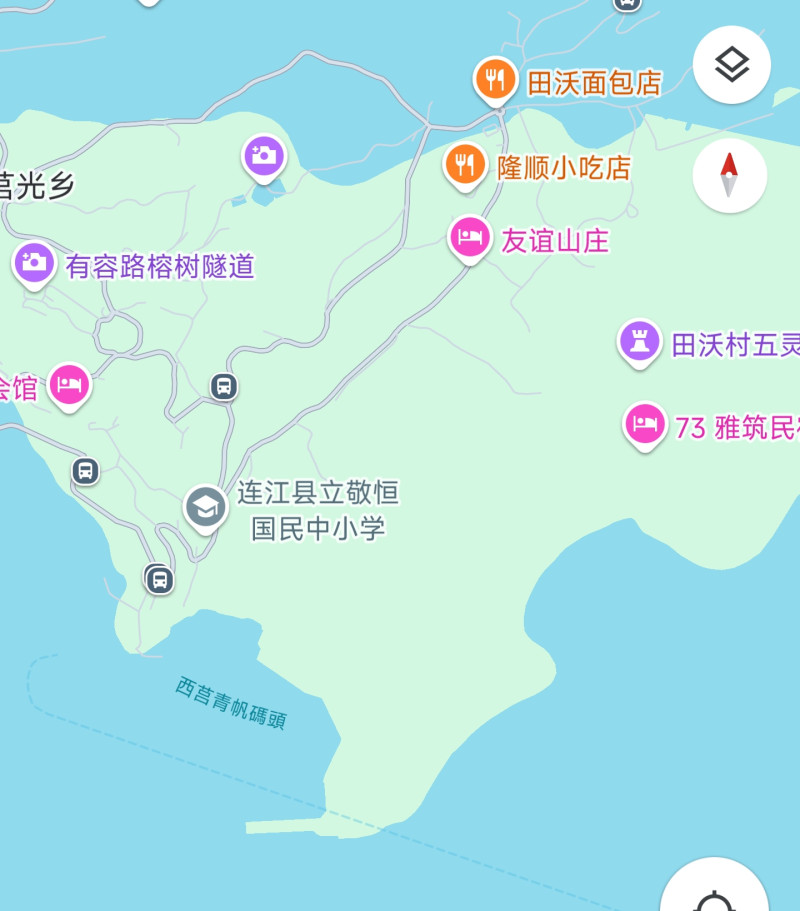This screenshot has width=800, height=911.
Task: Tap the 会馆 lodging pin
Action: (69, 384)
